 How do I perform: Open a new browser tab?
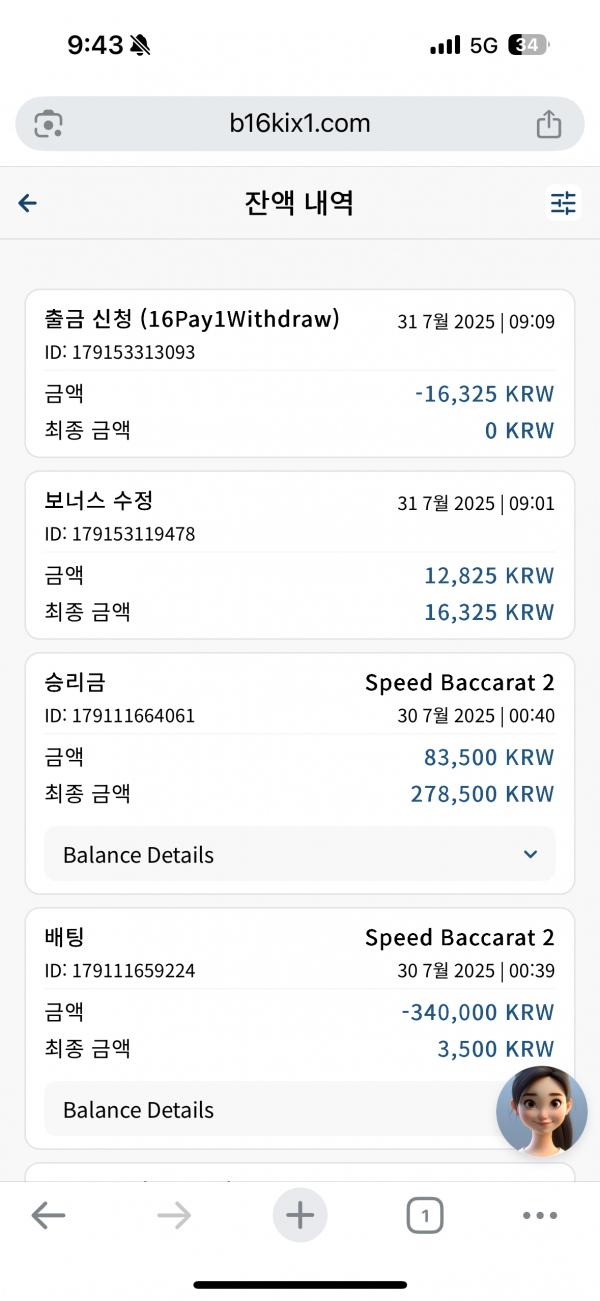[300, 1215]
